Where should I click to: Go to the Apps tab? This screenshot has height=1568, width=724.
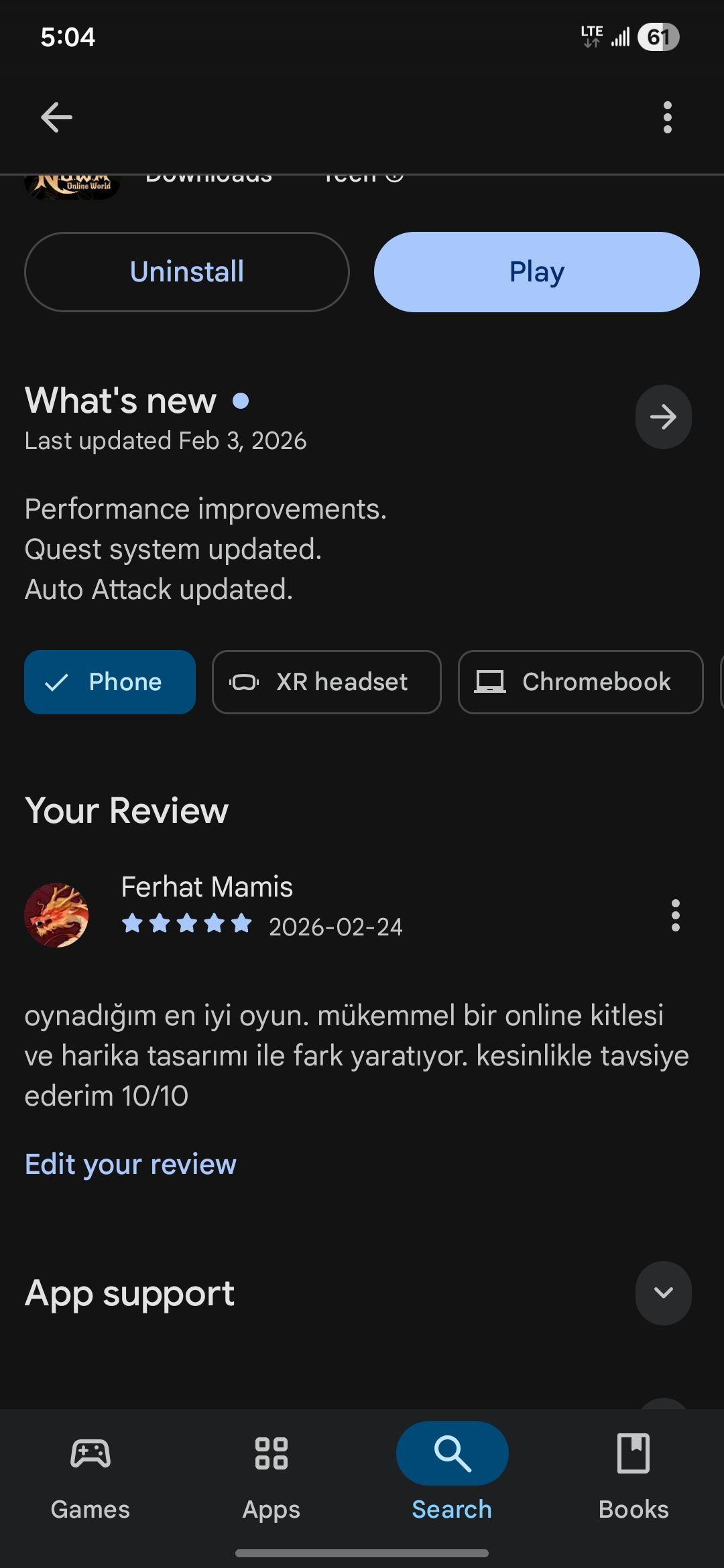[271, 1474]
